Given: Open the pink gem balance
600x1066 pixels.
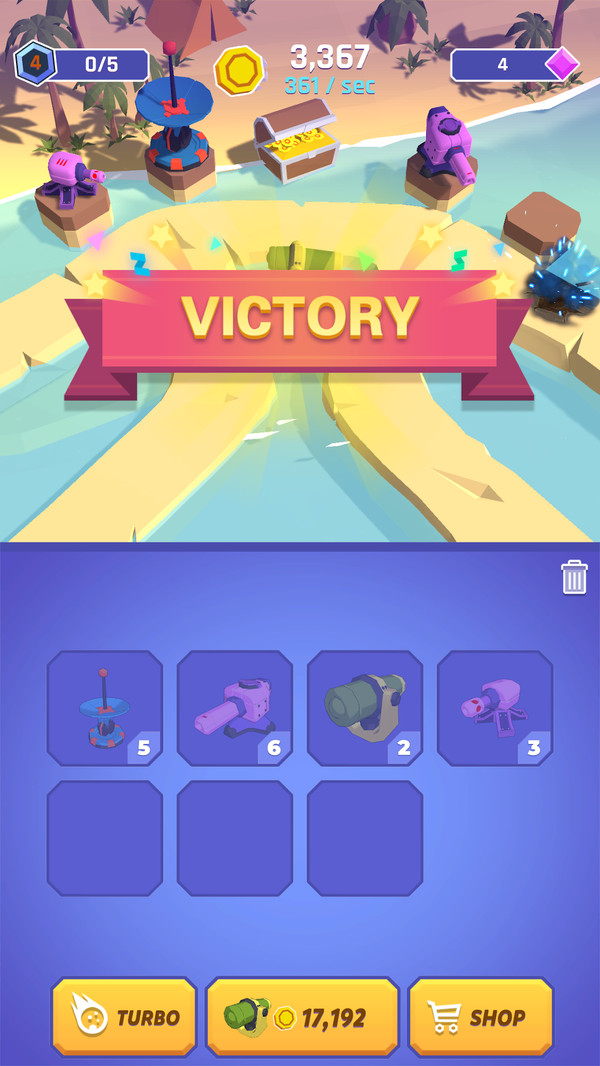Looking at the screenshot, I should [515, 65].
